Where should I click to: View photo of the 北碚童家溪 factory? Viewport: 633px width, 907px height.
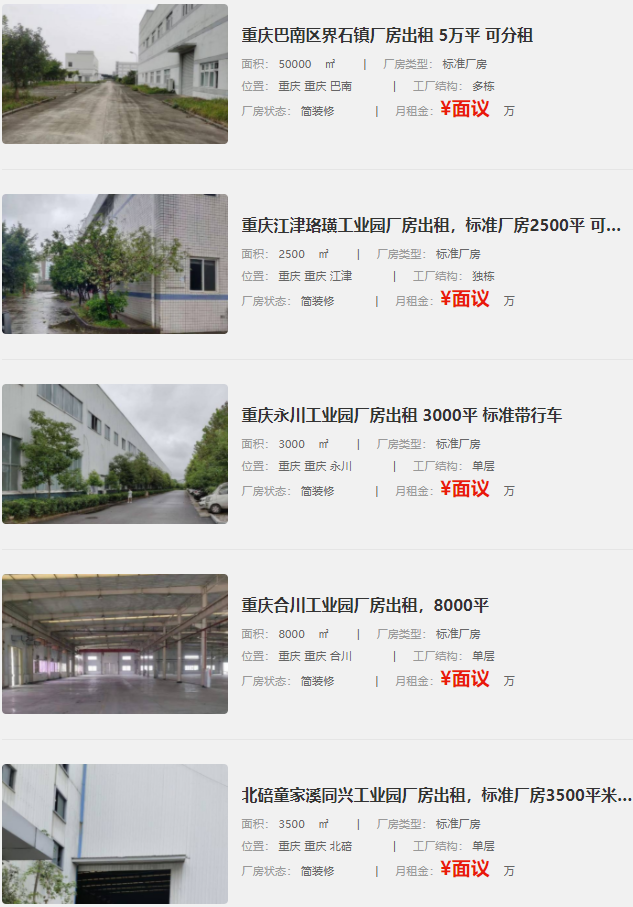(115, 834)
